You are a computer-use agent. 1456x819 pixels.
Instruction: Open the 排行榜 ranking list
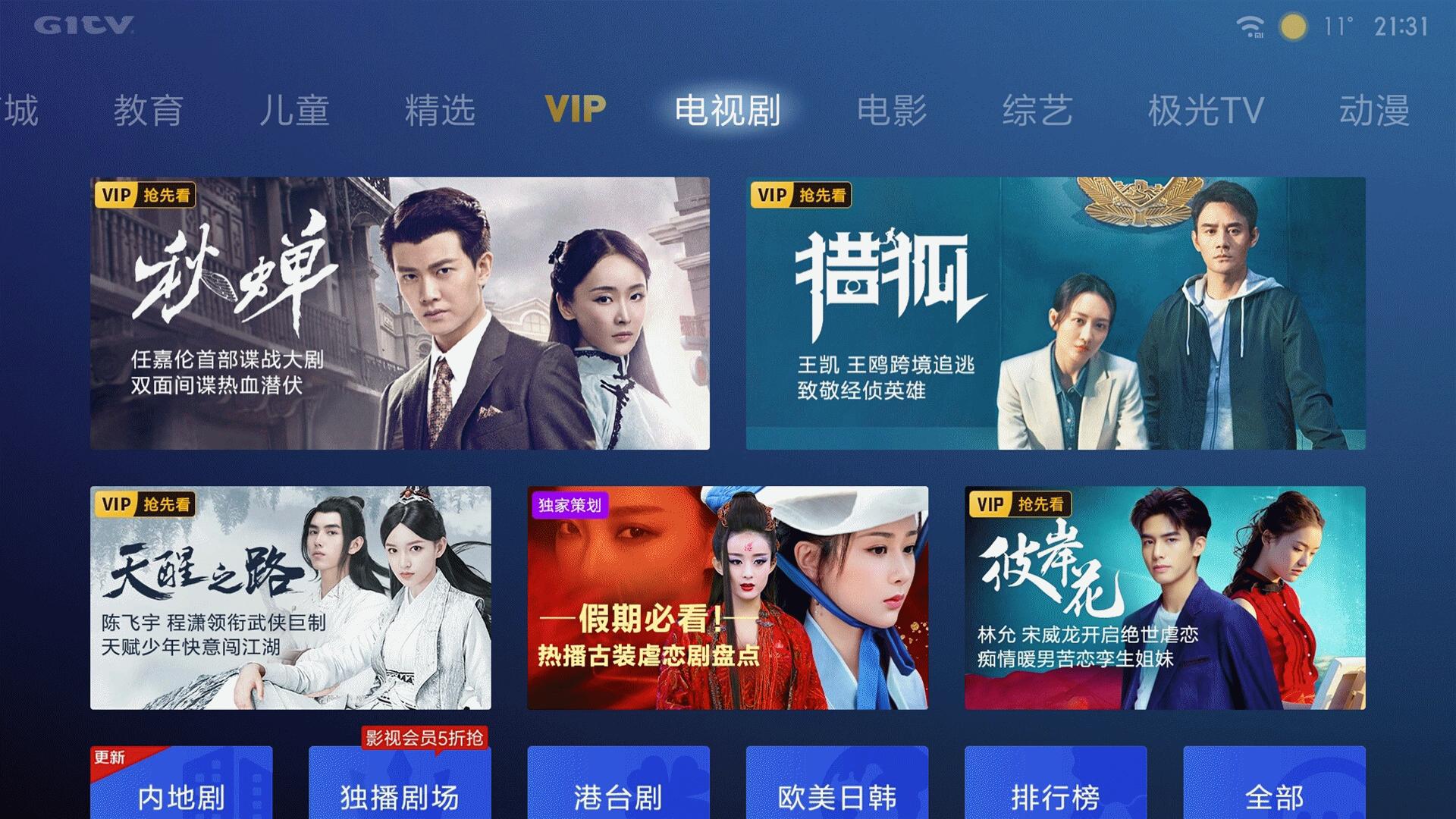coord(1056,789)
